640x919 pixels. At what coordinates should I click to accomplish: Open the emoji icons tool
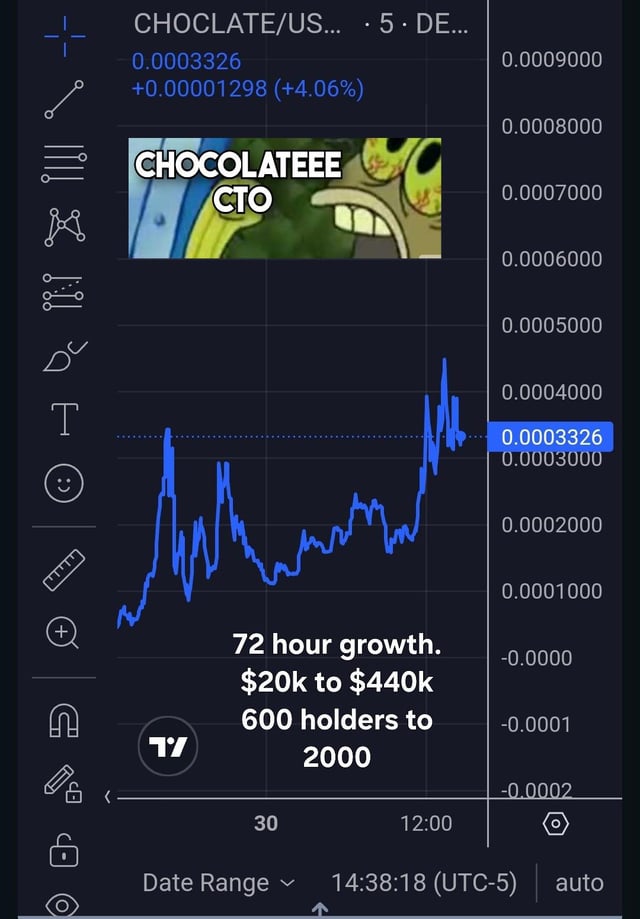(x=64, y=484)
